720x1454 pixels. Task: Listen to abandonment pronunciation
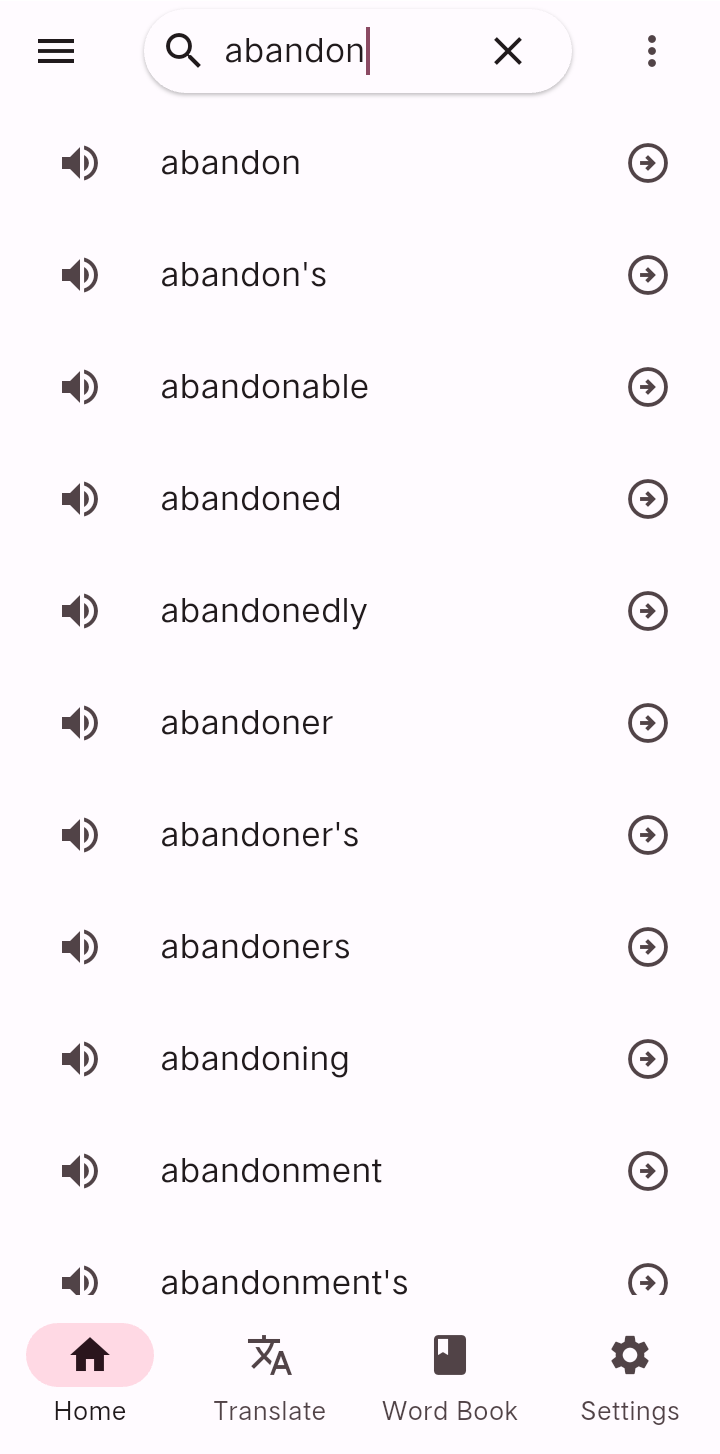(x=80, y=1171)
